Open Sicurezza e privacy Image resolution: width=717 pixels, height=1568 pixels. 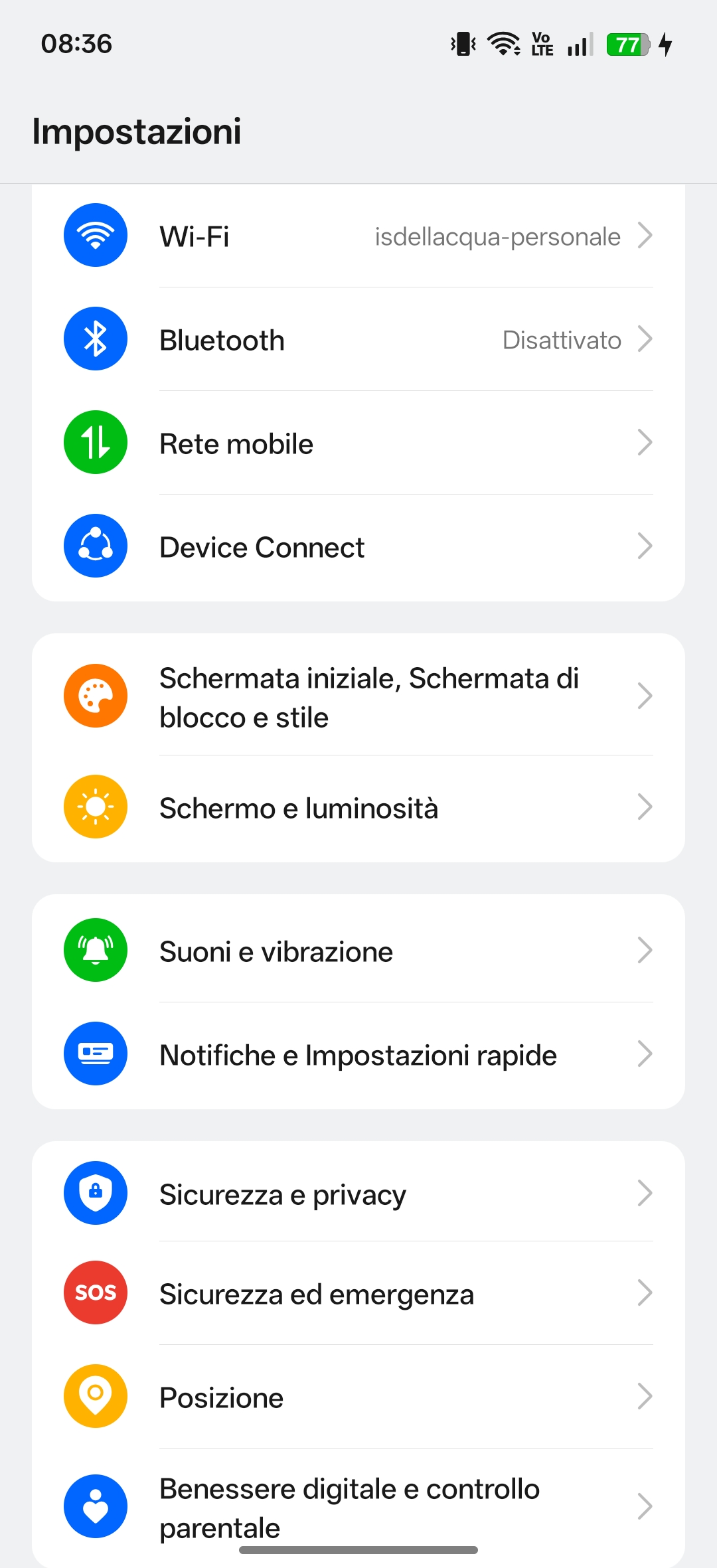click(358, 1194)
